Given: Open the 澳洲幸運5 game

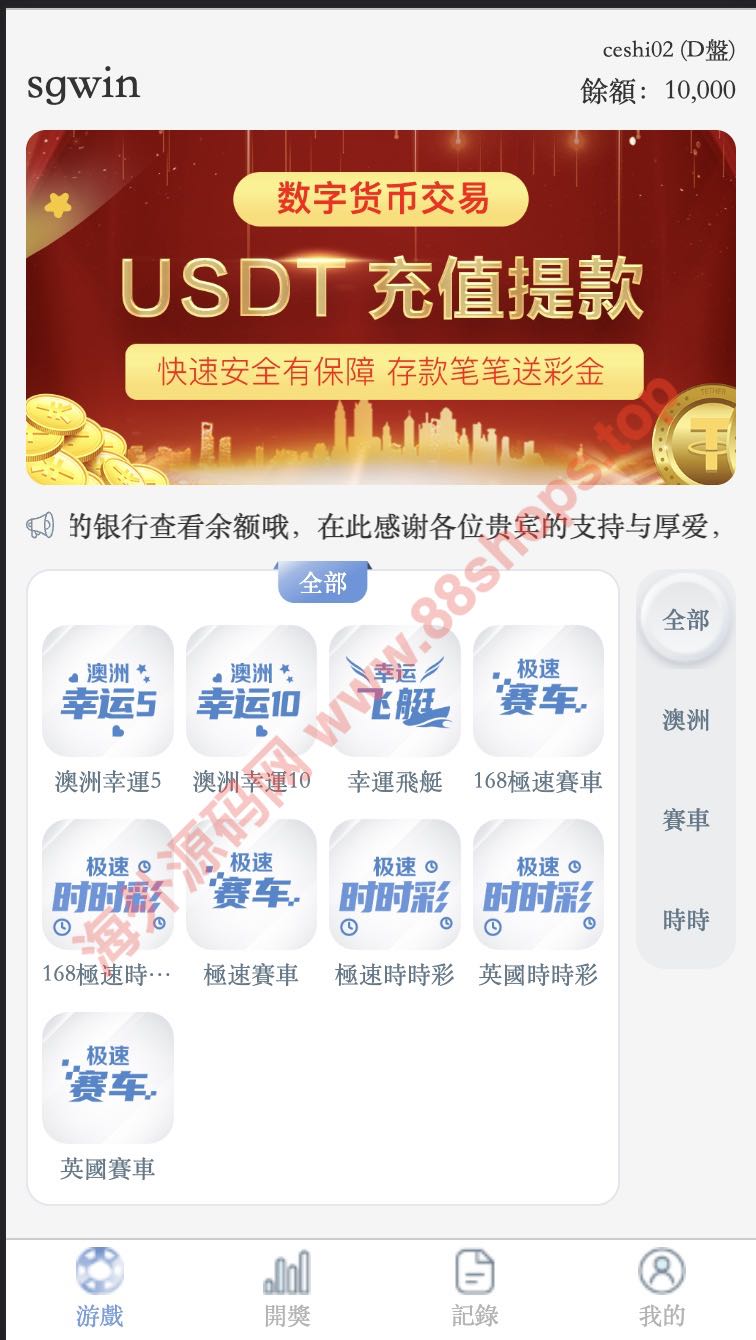Looking at the screenshot, I should [x=108, y=691].
